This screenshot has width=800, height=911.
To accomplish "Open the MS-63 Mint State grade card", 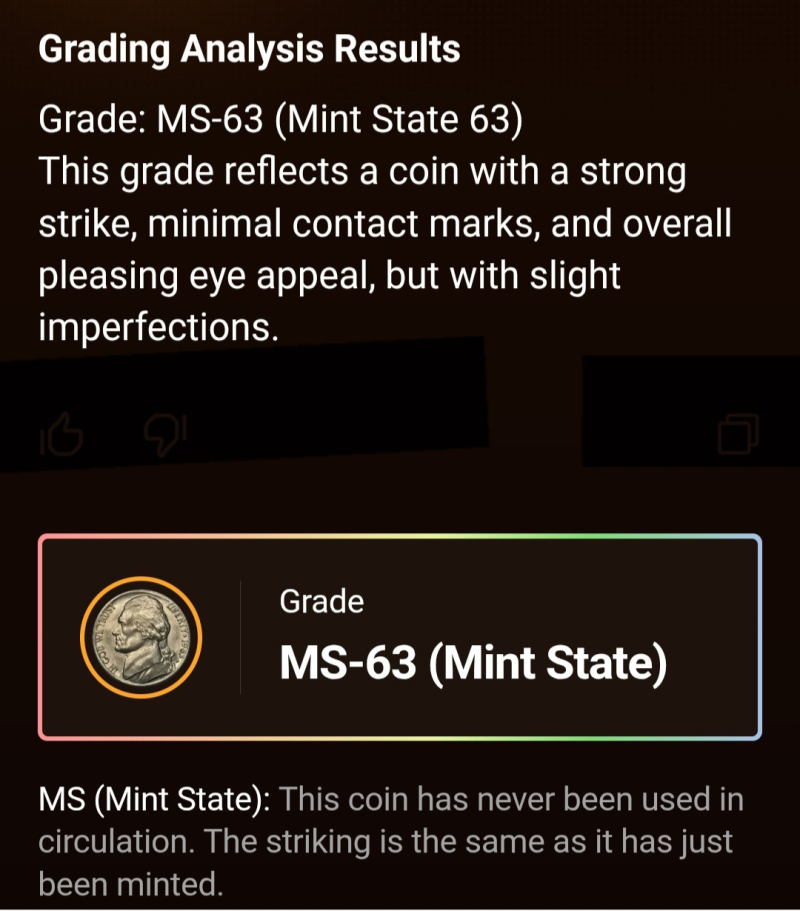I will pos(400,638).
